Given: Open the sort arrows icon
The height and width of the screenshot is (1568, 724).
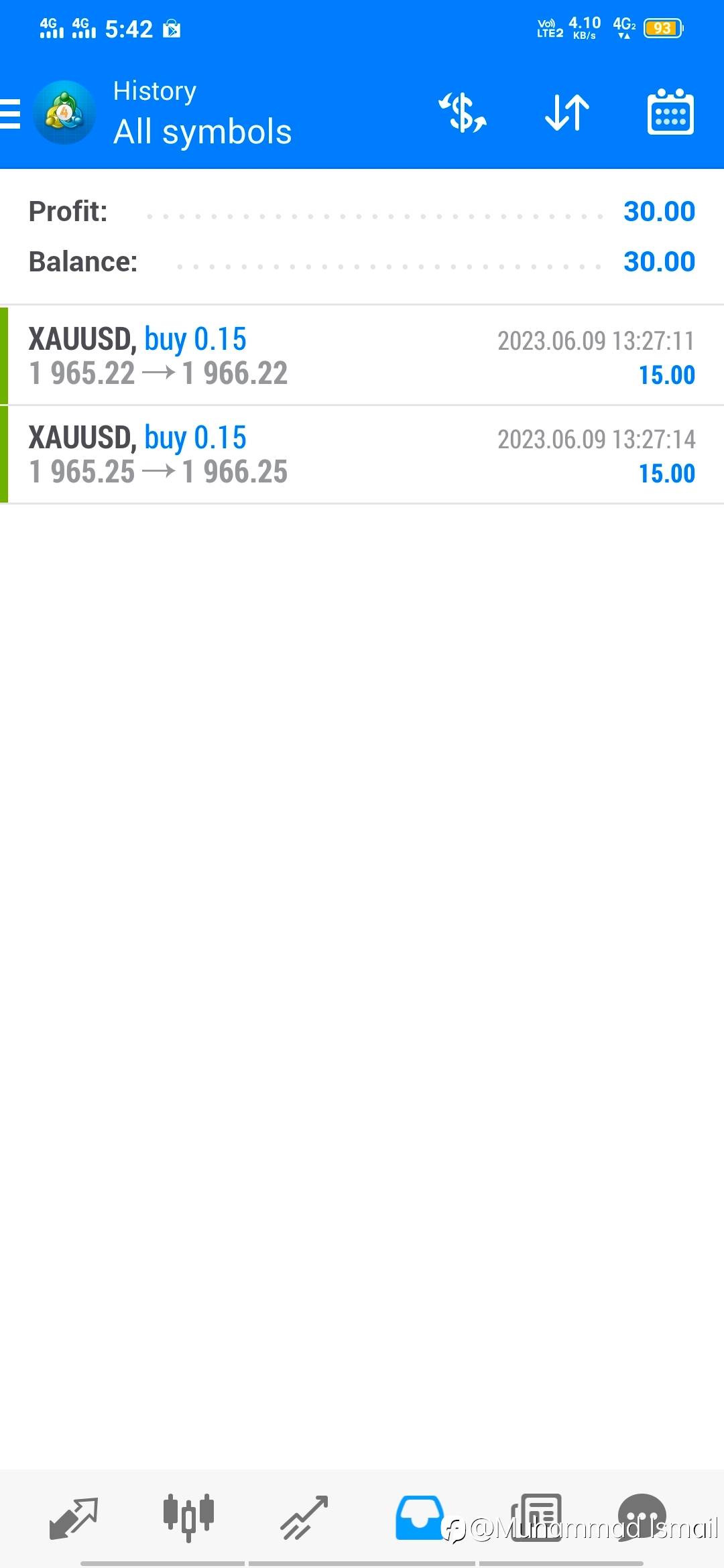Looking at the screenshot, I should [x=567, y=113].
